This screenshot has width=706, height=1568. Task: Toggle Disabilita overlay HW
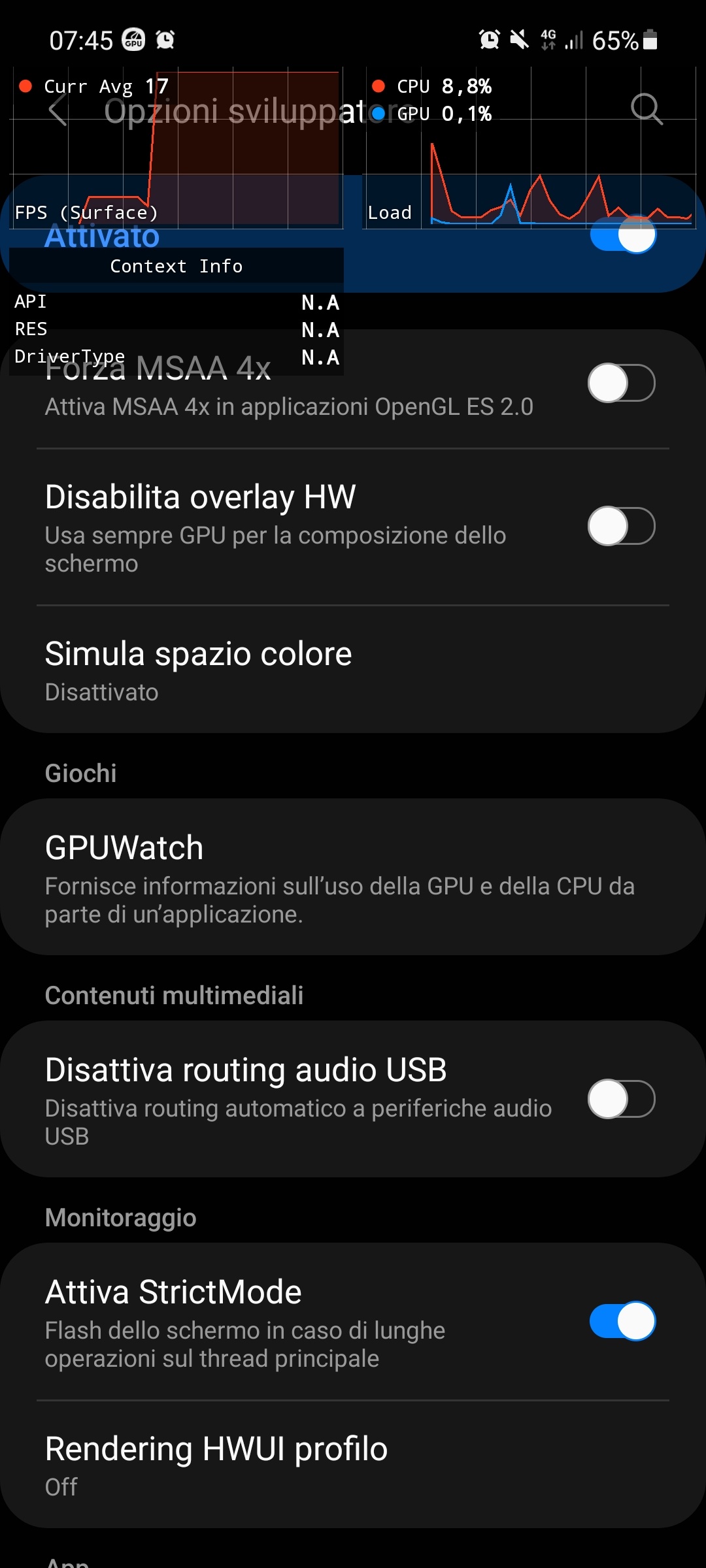[x=622, y=526]
